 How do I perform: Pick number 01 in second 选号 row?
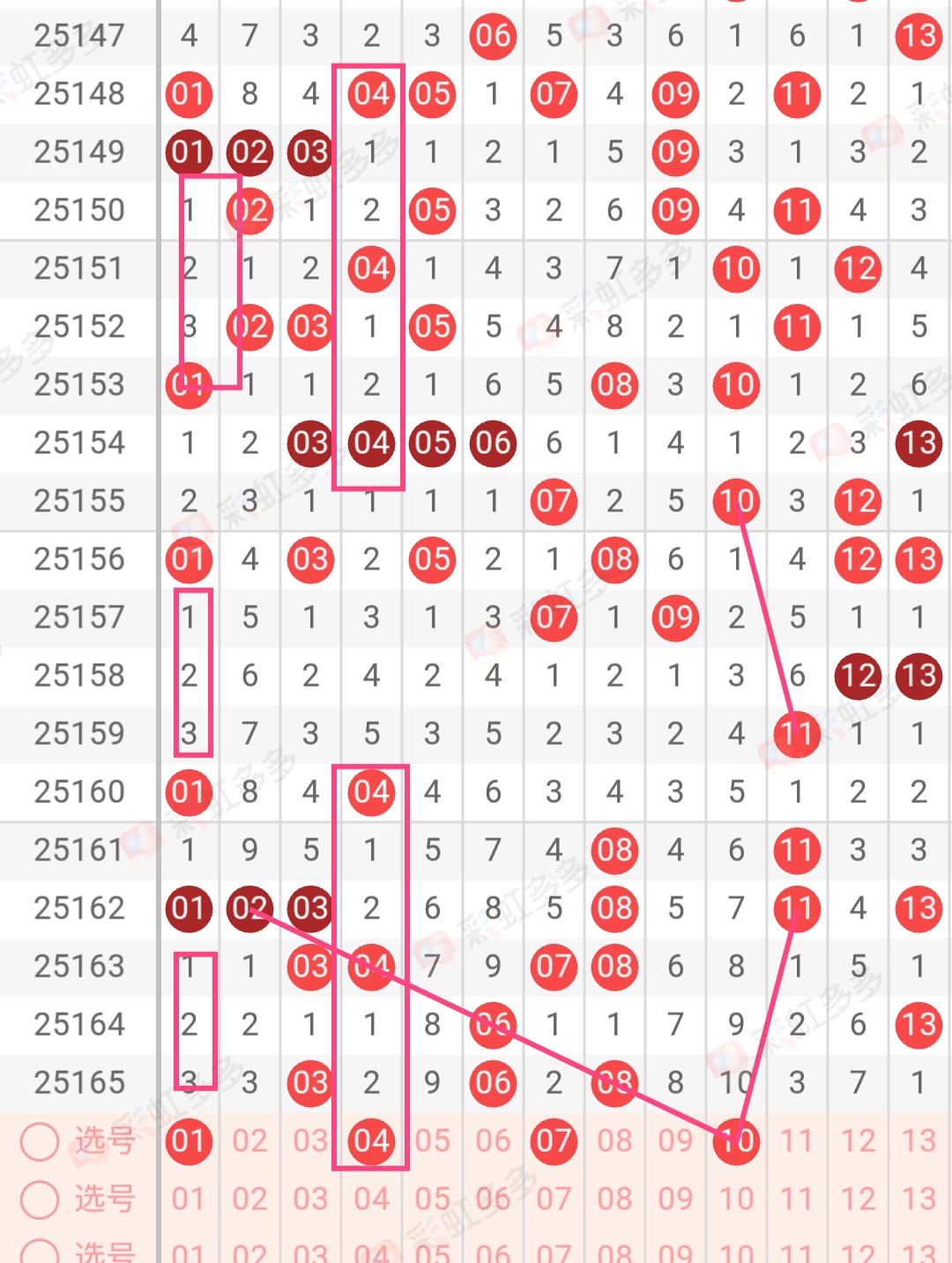pos(189,1200)
